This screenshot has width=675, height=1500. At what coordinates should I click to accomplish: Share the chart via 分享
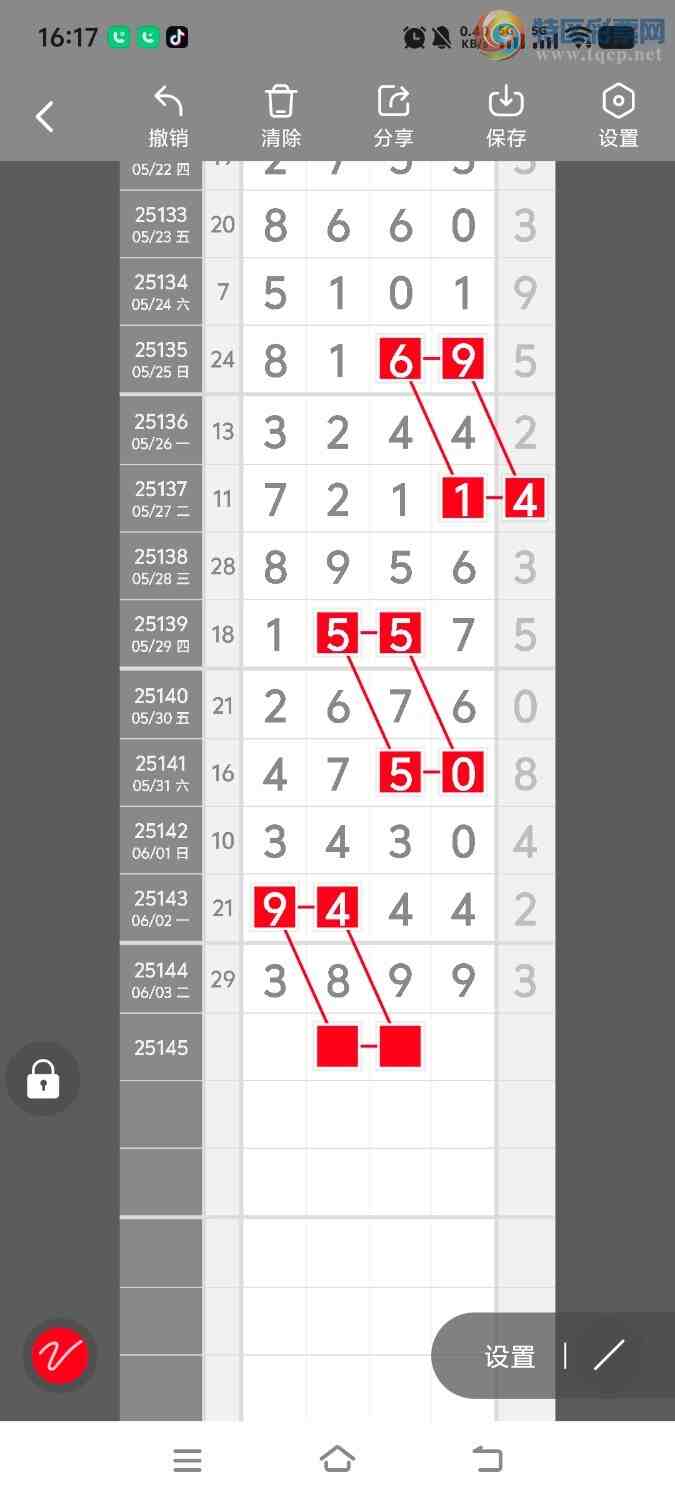pos(394,117)
